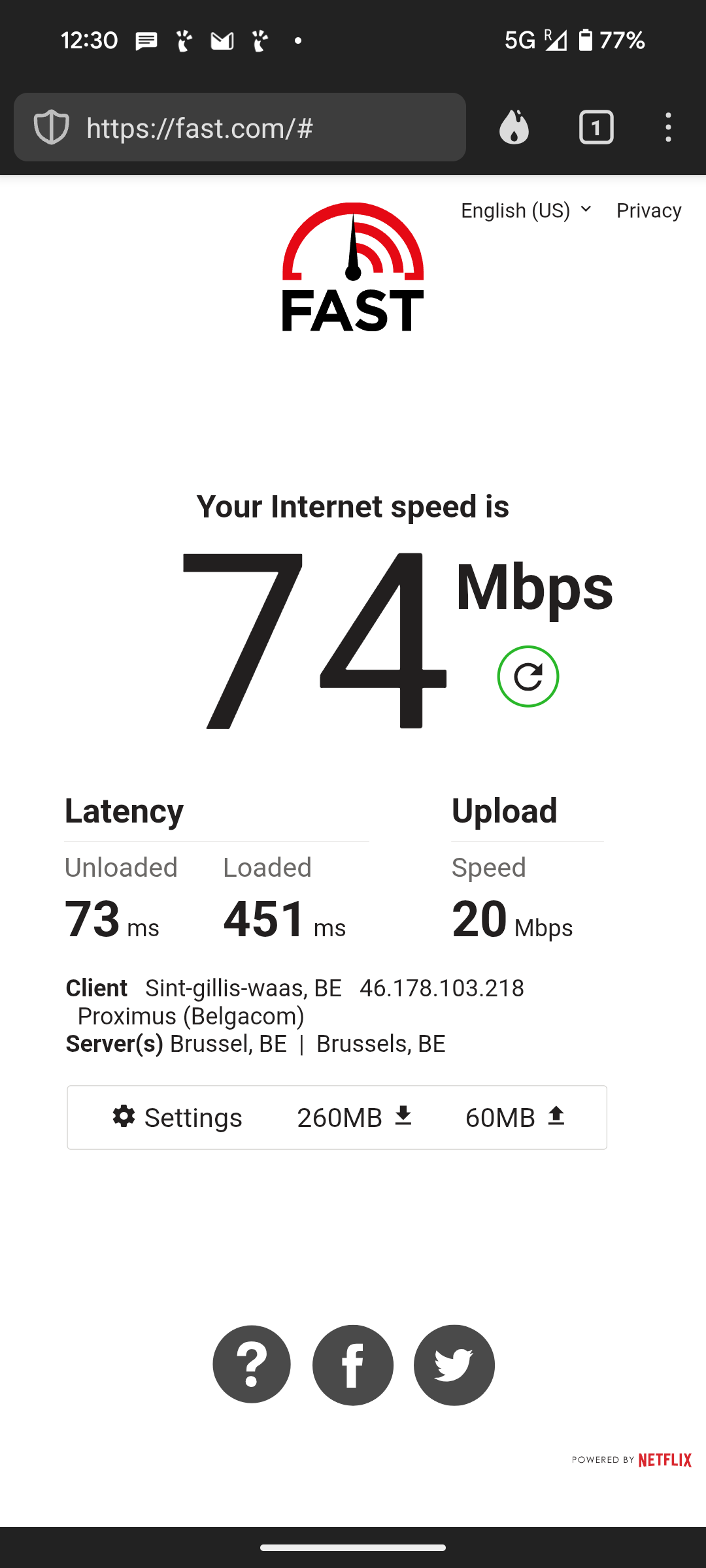This screenshot has width=706, height=1568.
Task: Tap the Netflix link at the bottom
Action: [x=664, y=1460]
